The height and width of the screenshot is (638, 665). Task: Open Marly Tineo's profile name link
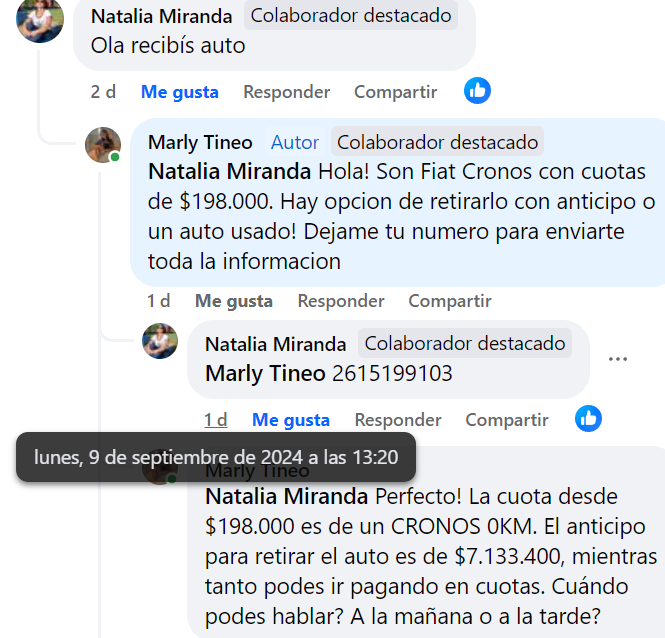[x=200, y=142]
